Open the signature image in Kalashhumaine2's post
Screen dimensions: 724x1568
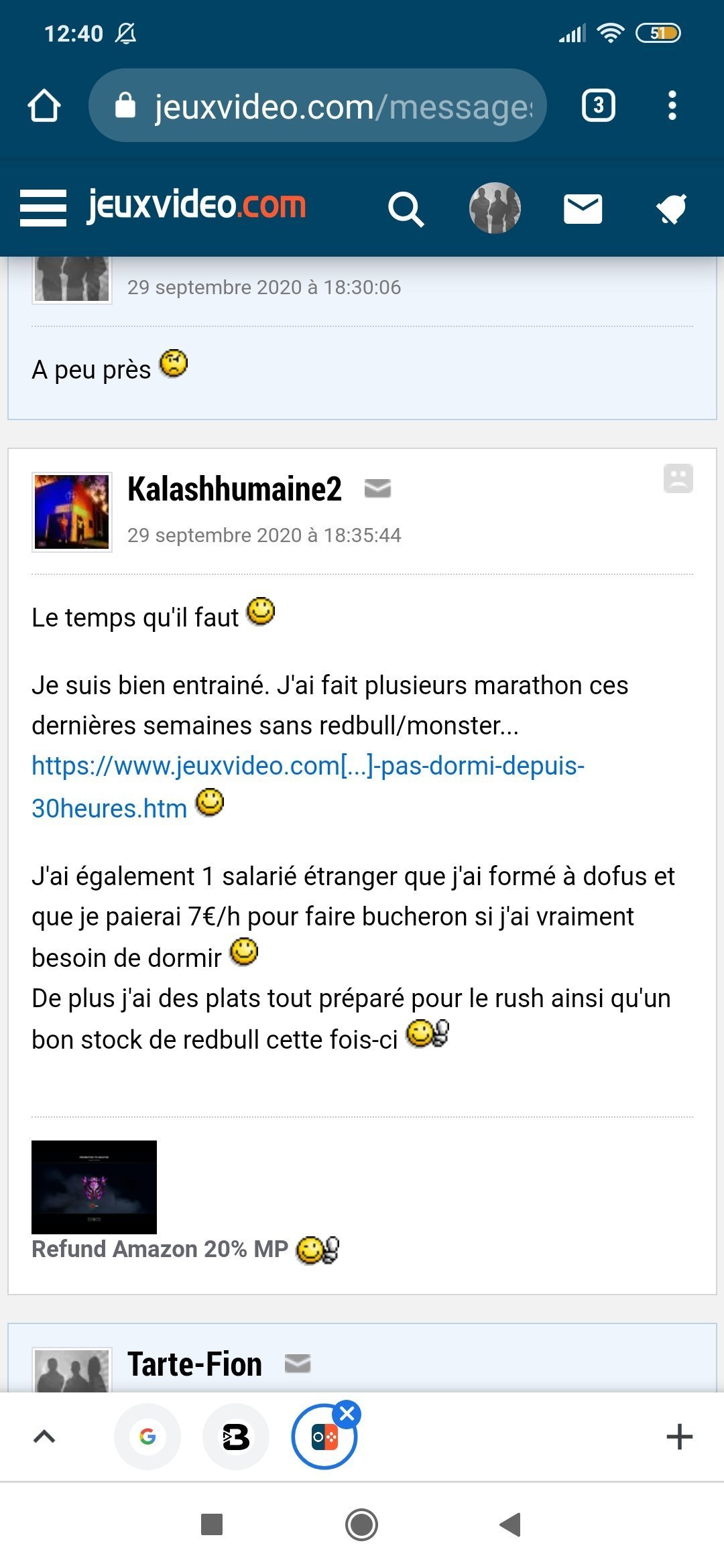(94, 1187)
